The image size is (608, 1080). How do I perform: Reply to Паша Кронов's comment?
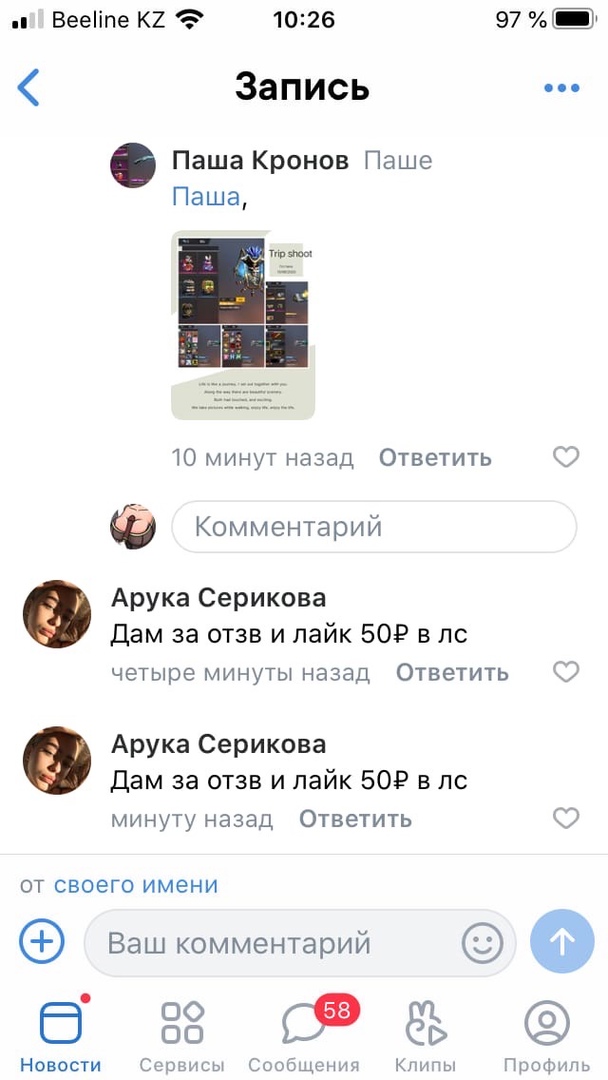(435, 458)
